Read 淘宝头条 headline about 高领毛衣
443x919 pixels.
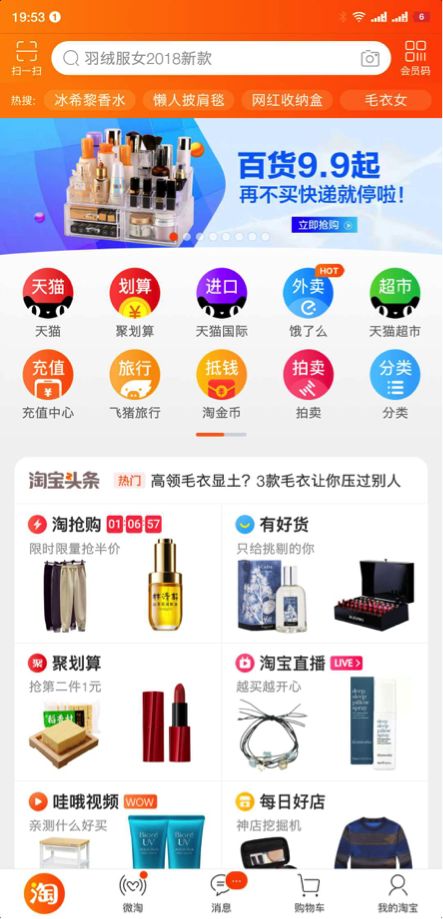(x=275, y=481)
